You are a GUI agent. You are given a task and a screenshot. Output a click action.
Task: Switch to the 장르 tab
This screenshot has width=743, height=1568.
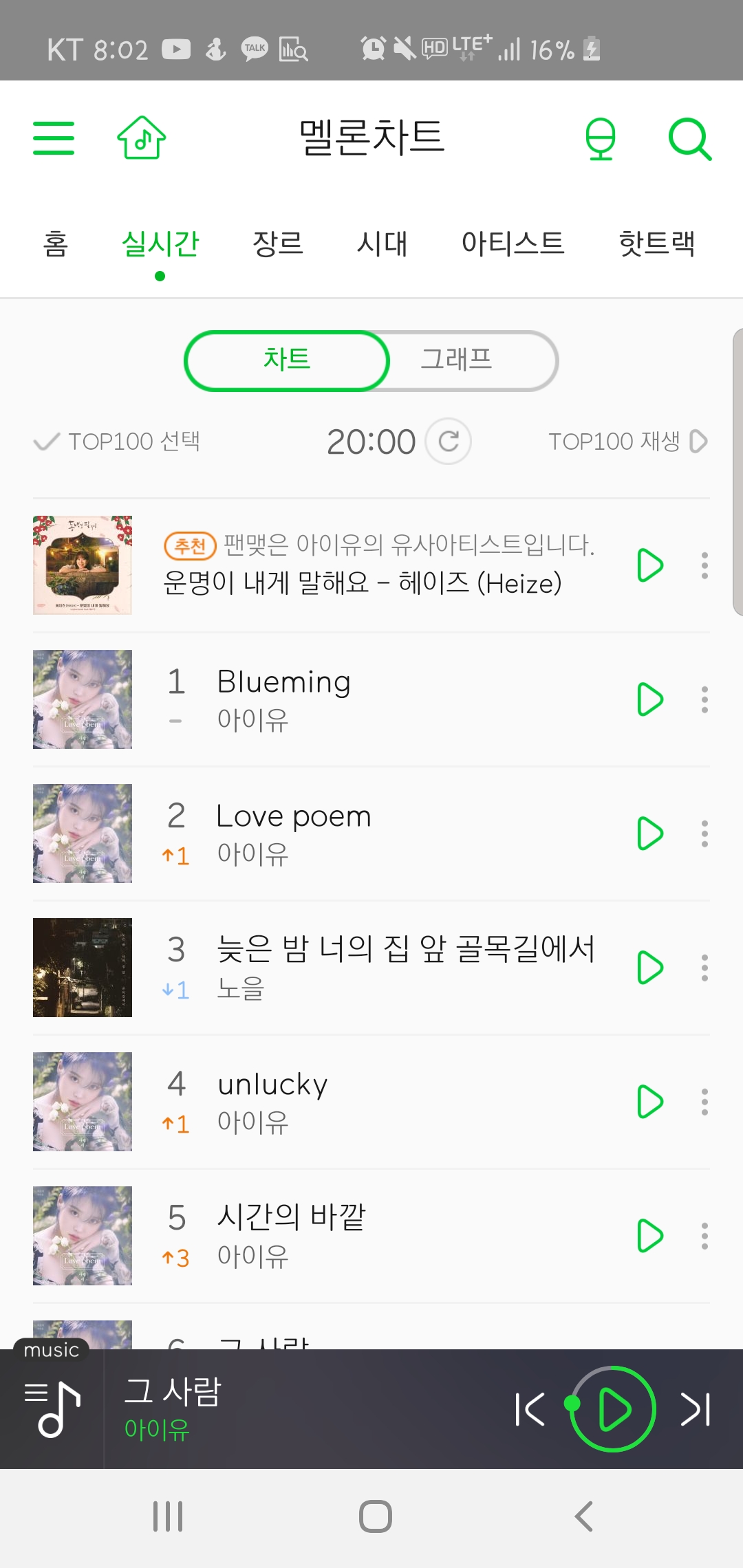tap(278, 243)
